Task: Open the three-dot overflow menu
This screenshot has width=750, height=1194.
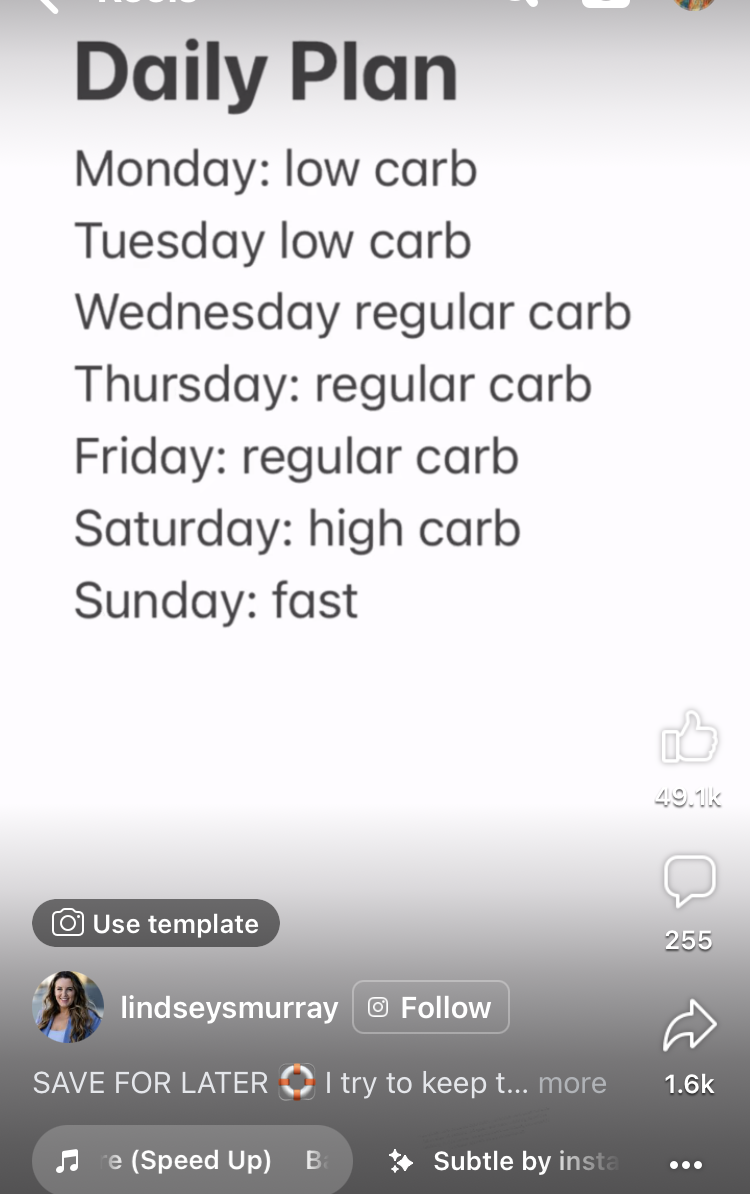Action: [x=686, y=1164]
